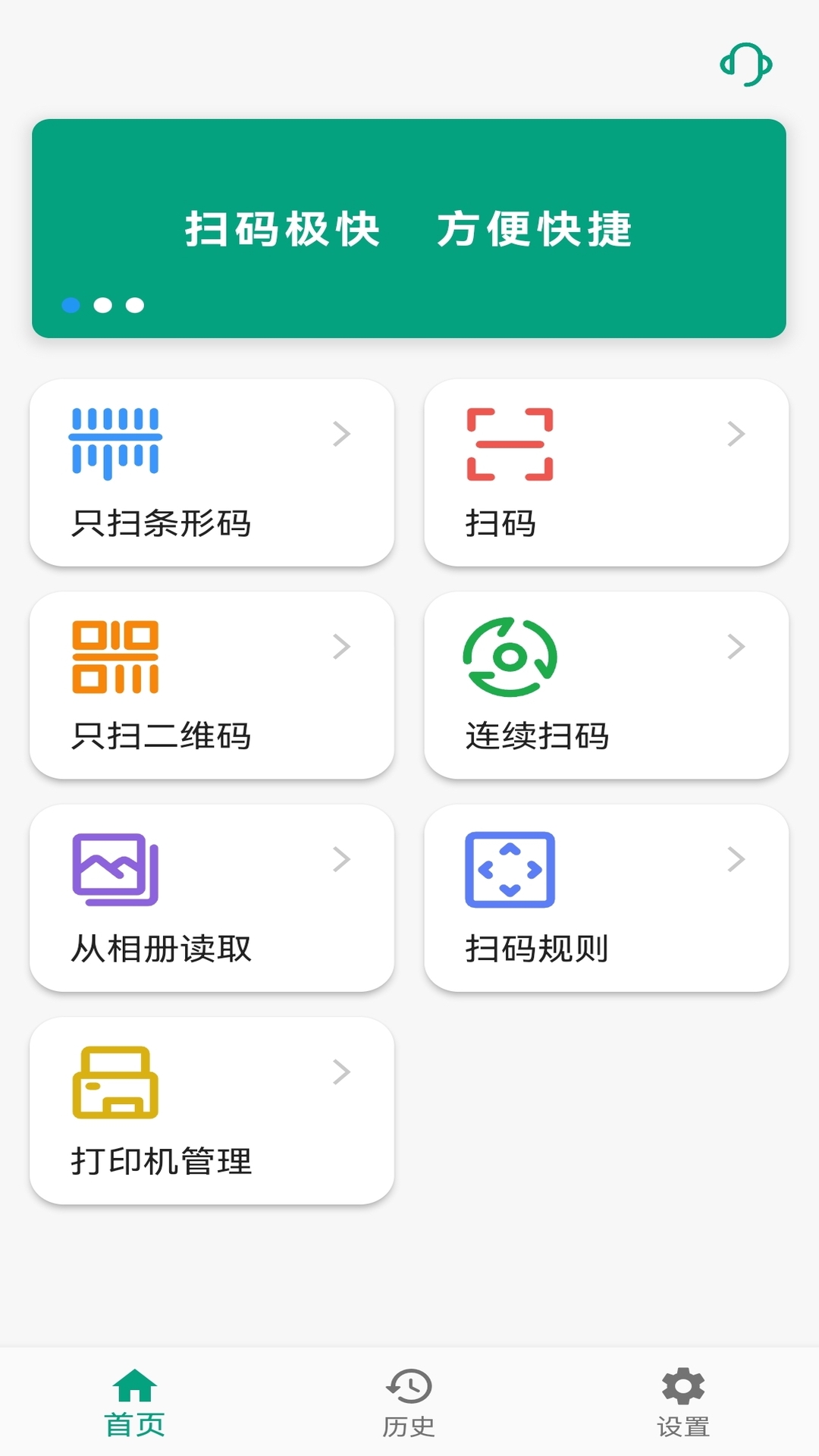This screenshot has height=1456, width=819.
Task: View the 扫码规则 scan rules
Action: click(606, 898)
